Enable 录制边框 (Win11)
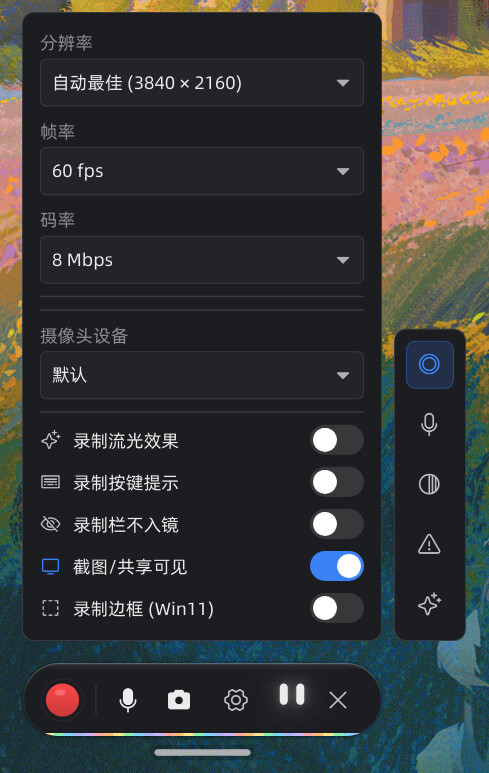The height and width of the screenshot is (773, 489). pos(337,608)
